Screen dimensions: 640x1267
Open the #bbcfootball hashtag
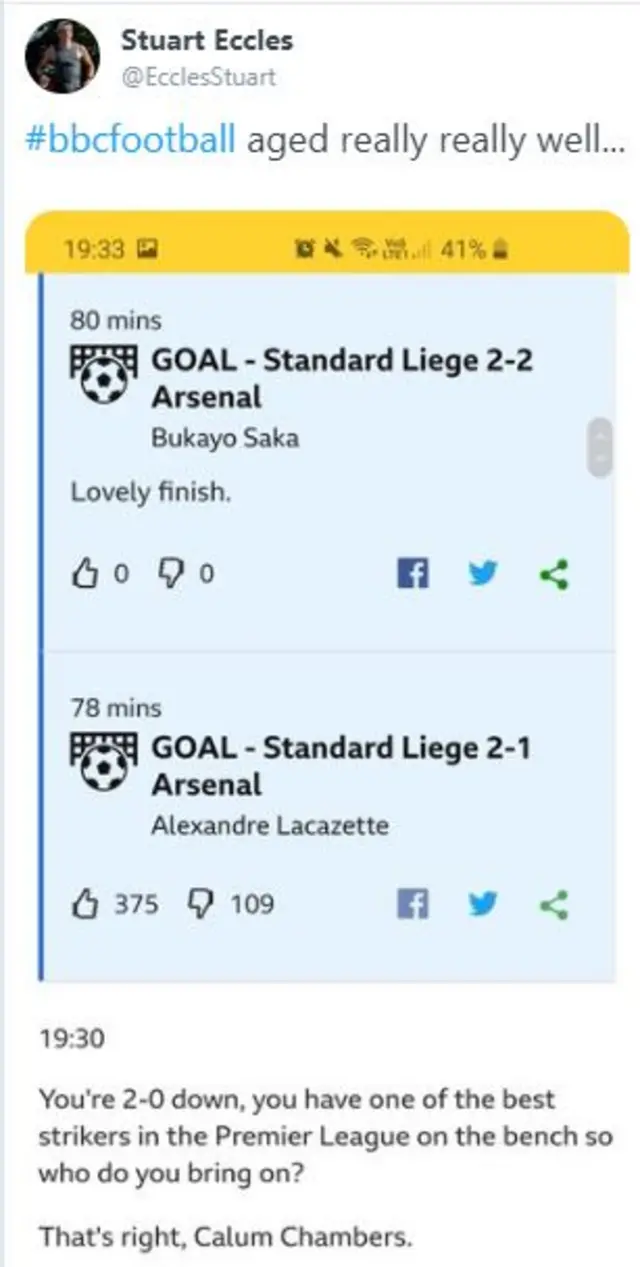130,140
